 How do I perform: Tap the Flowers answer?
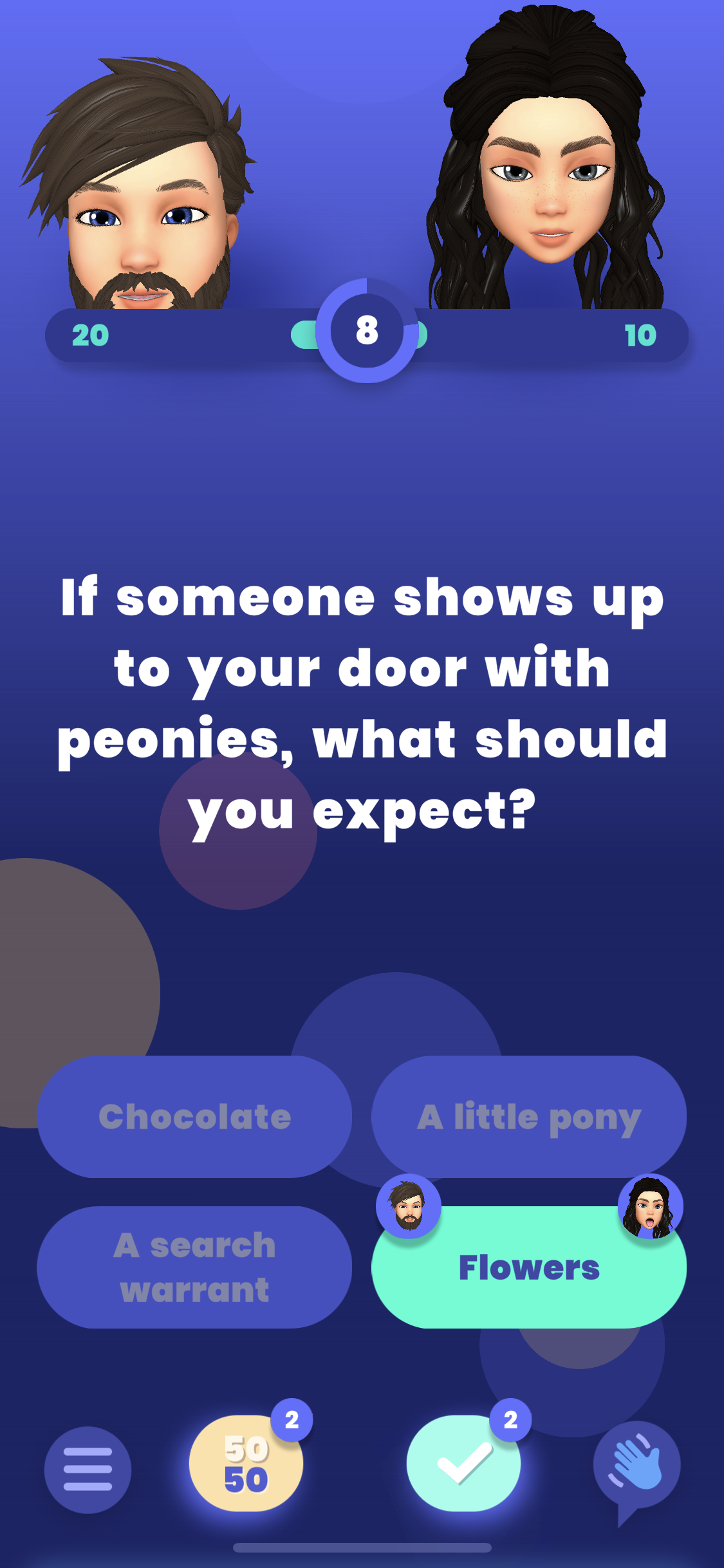coord(528,1267)
